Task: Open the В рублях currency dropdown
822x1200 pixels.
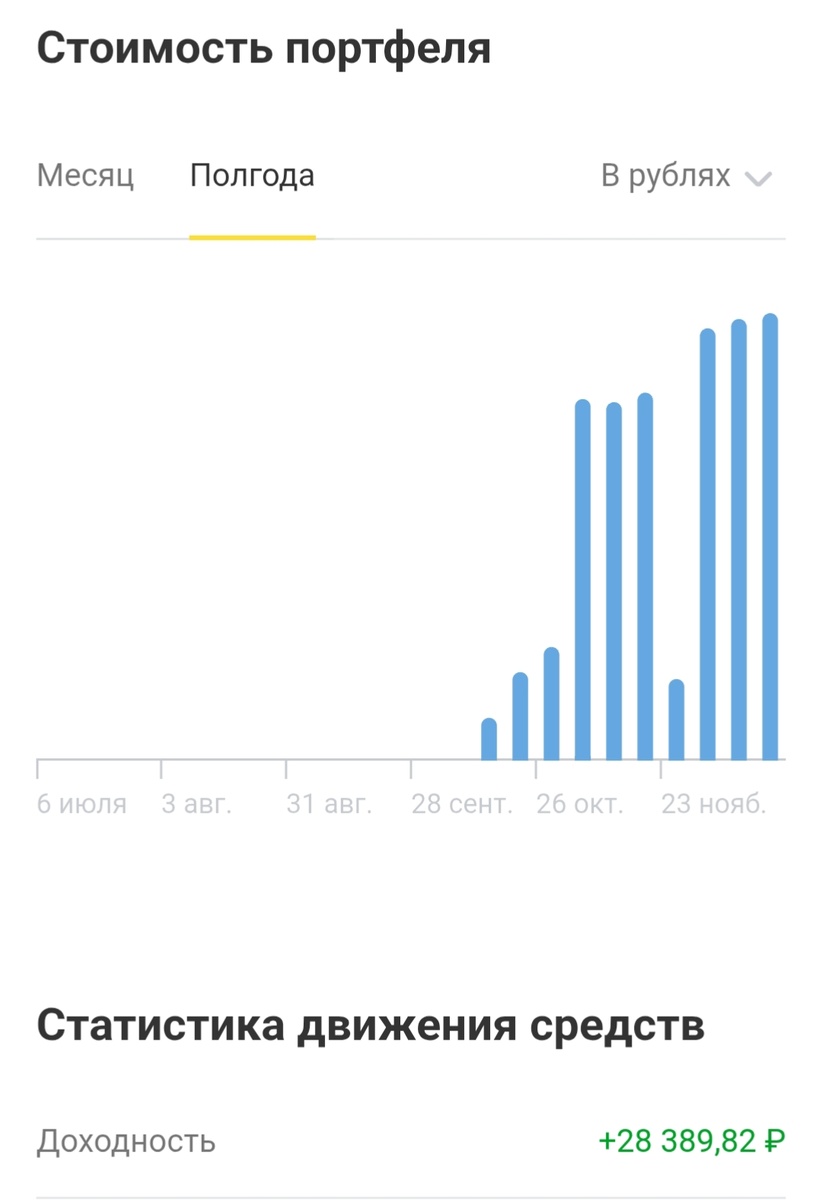Action: coord(686,178)
